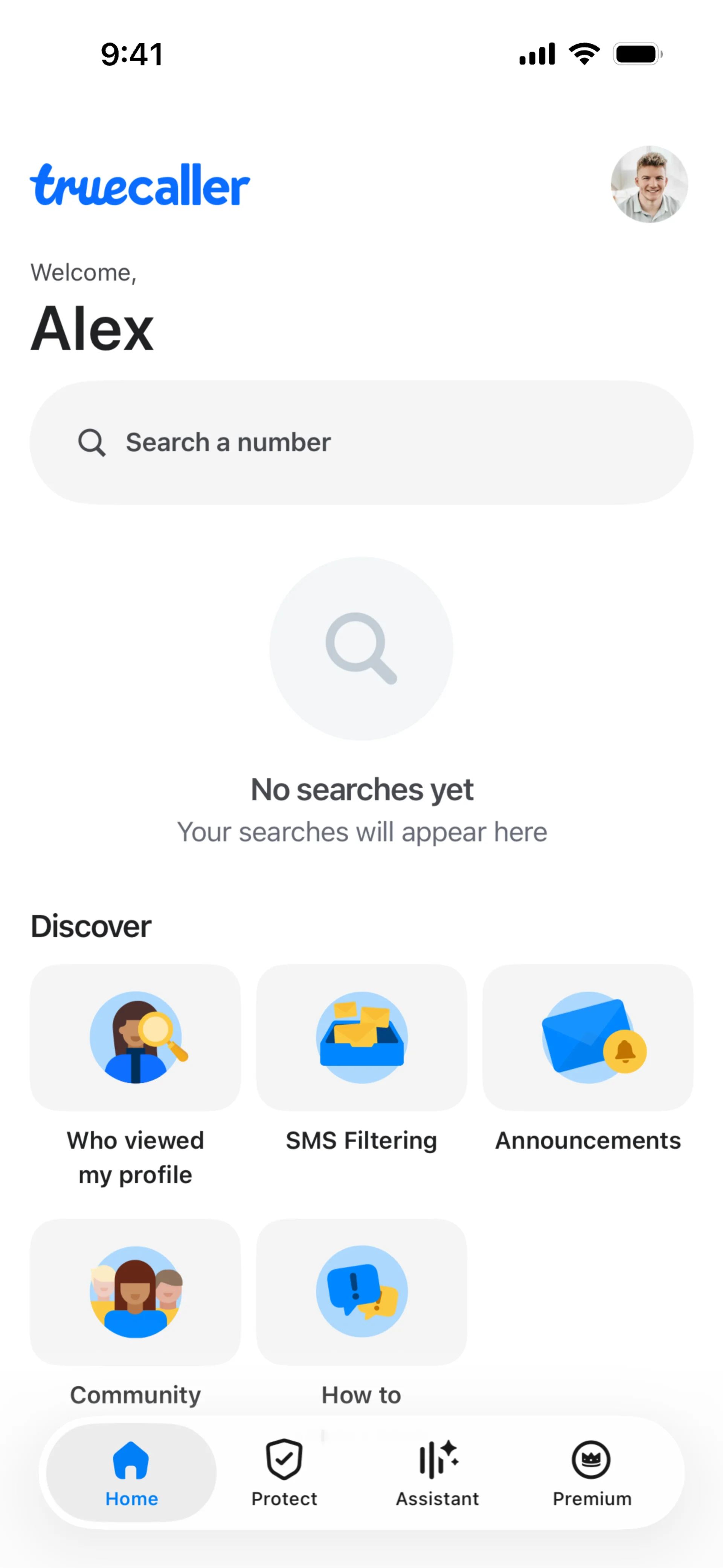Viewport: 723px width, 1568px height.
Task: Open the How to card
Action: pyautogui.click(x=361, y=1291)
